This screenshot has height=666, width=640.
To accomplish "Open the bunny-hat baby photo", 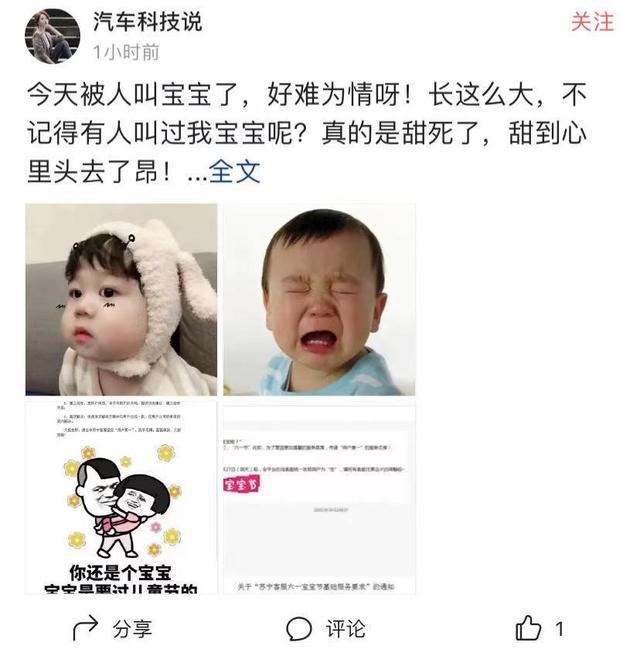I will coord(121,299).
